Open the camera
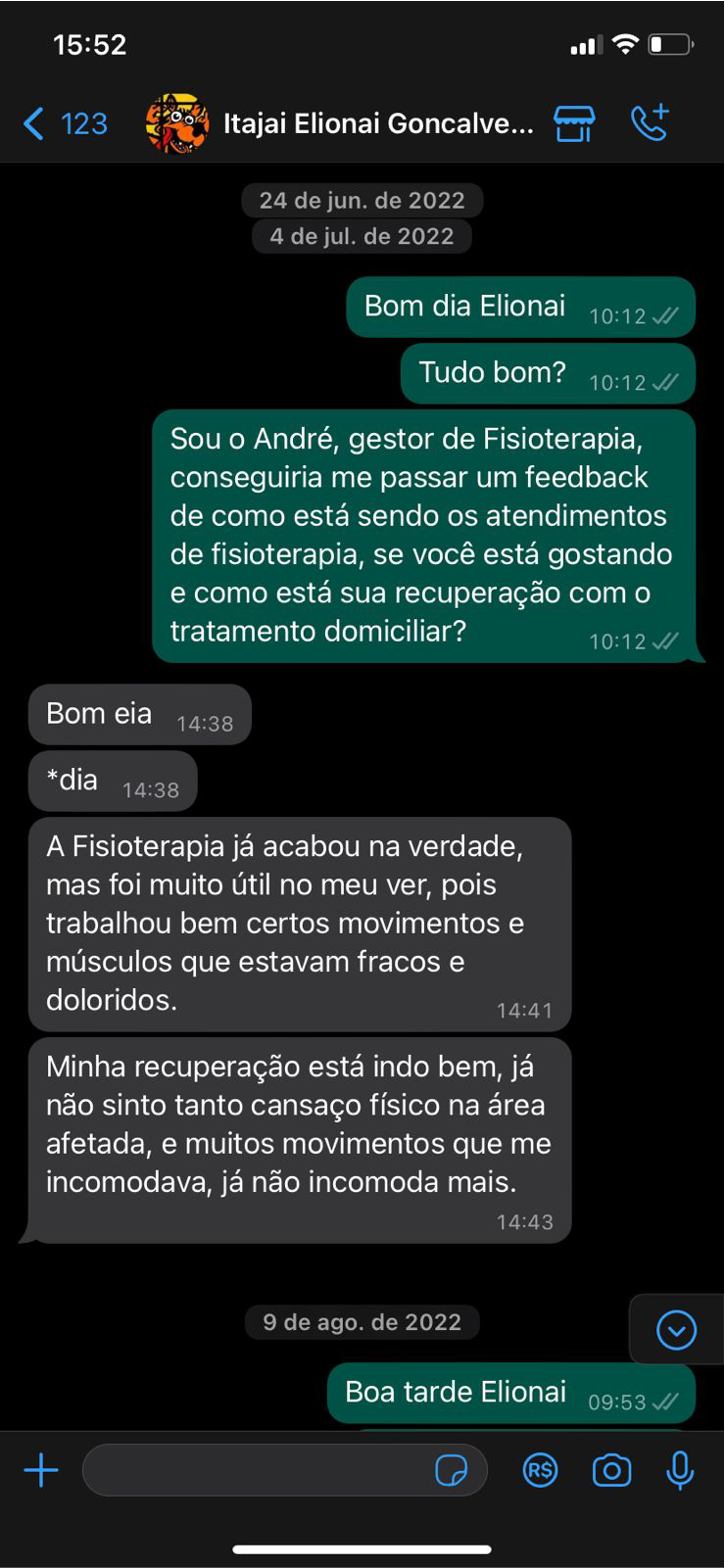This screenshot has width=725, height=1568. click(611, 1470)
